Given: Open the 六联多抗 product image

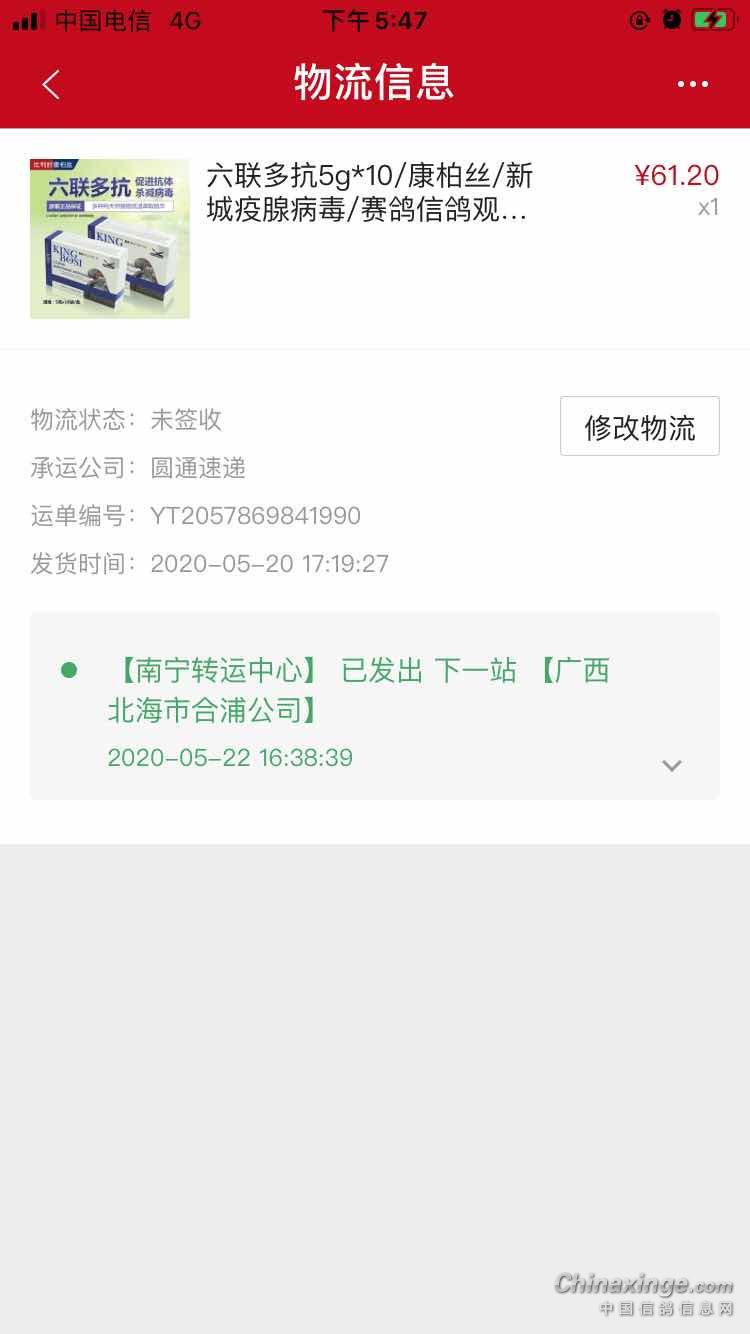Looking at the screenshot, I should click(x=110, y=238).
